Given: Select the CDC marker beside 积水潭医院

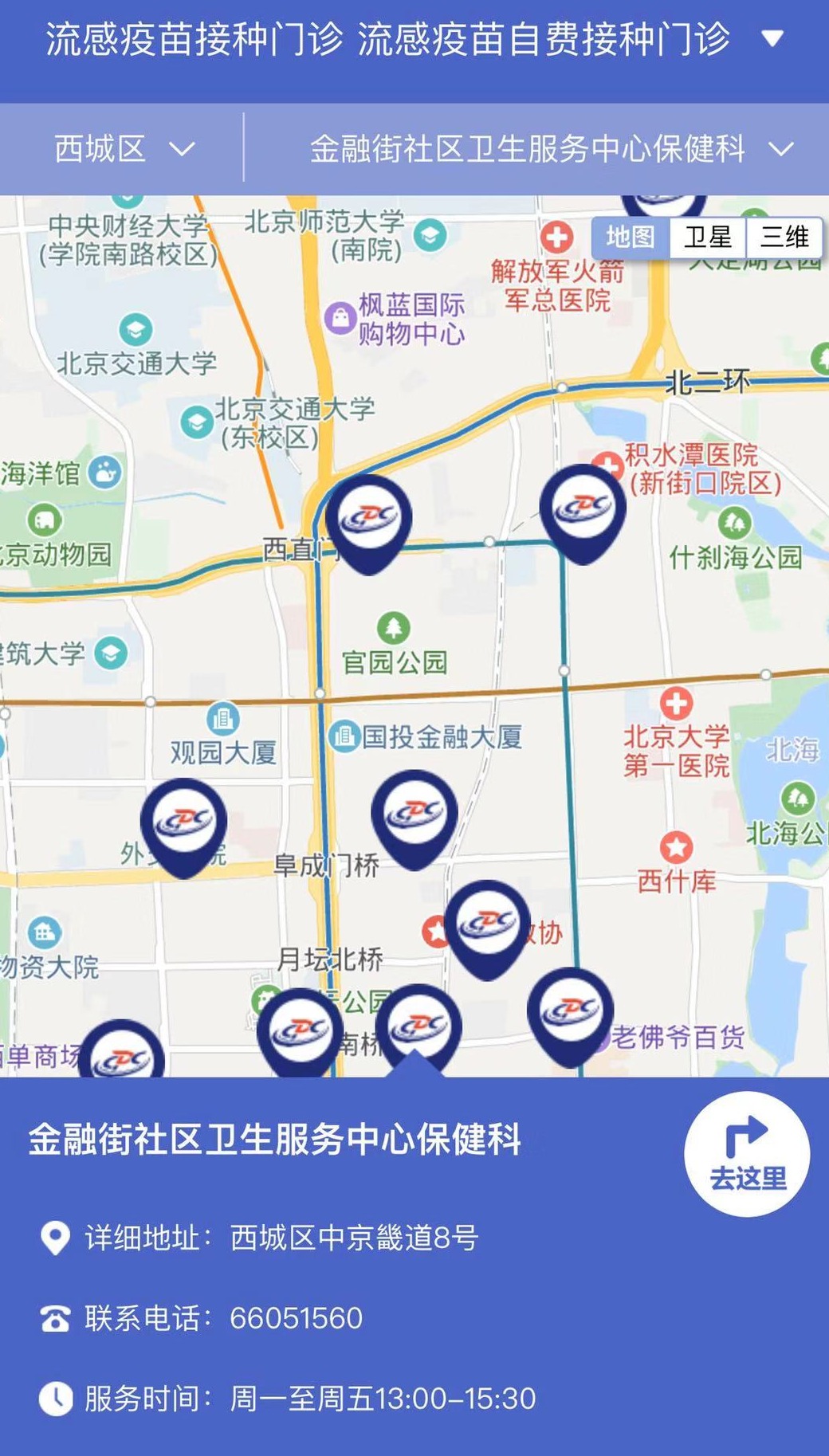Looking at the screenshot, I should coord(583,512).
